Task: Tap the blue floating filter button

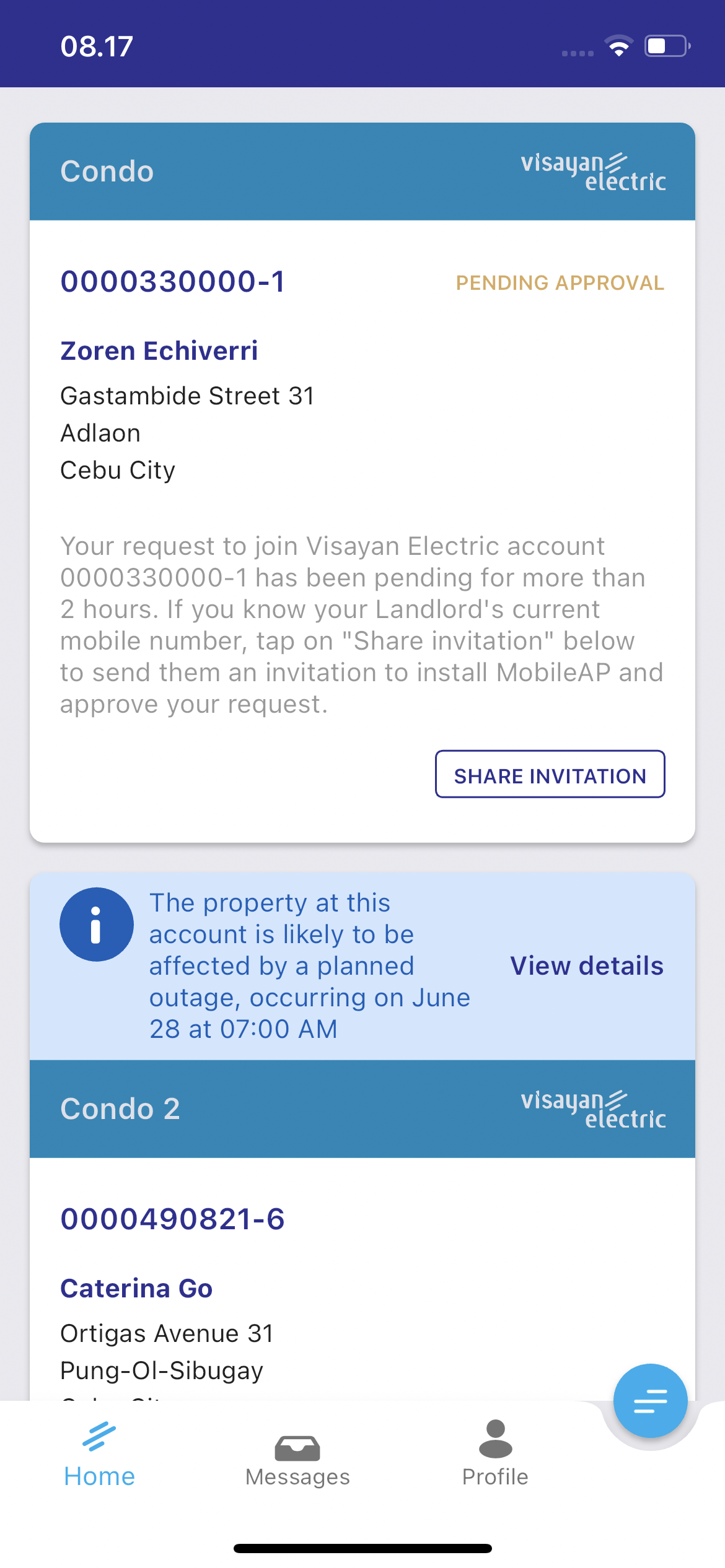Action: pyautogui.click(x=649, y=1401)
